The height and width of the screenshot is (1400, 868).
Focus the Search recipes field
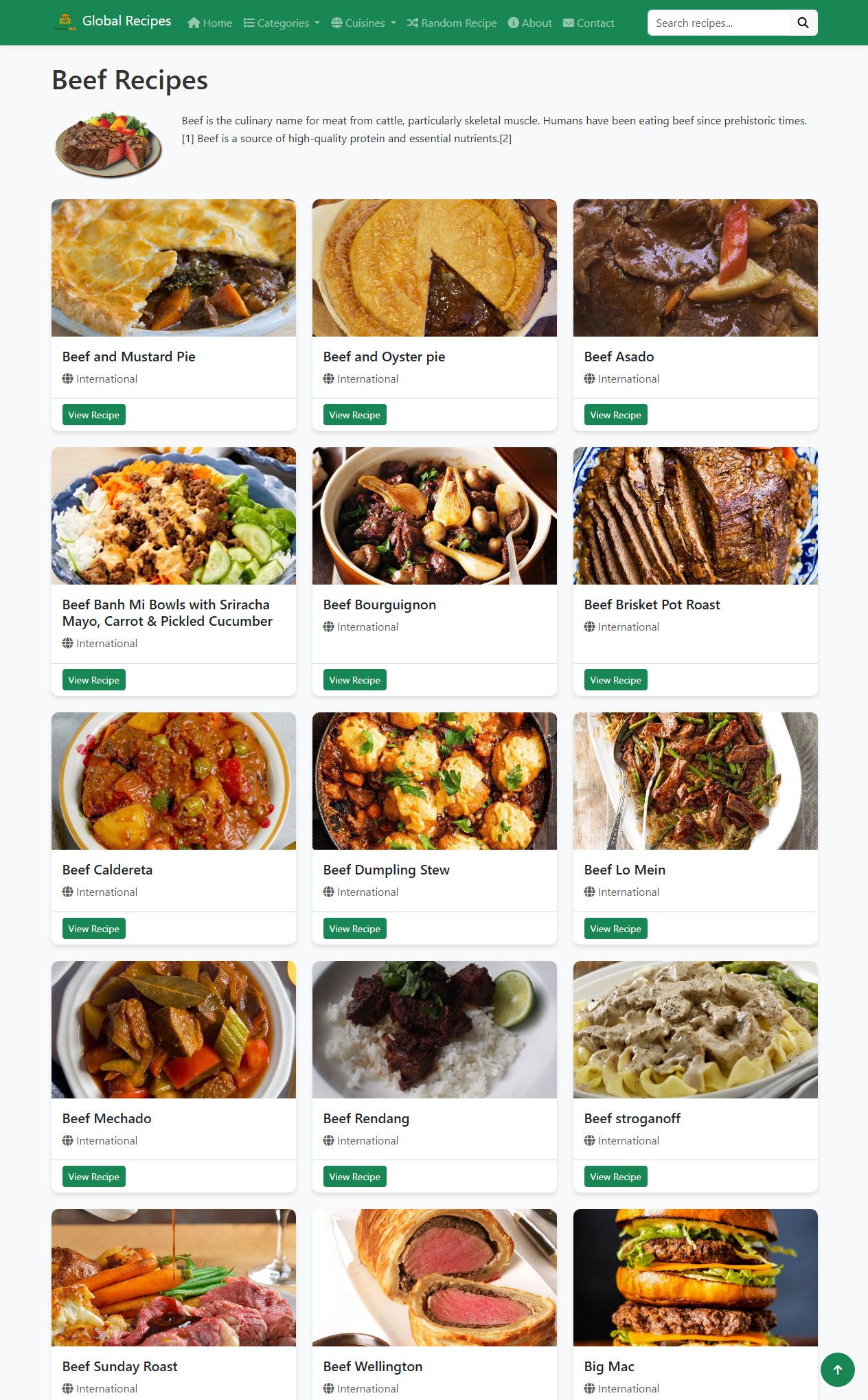pos(718,23)
